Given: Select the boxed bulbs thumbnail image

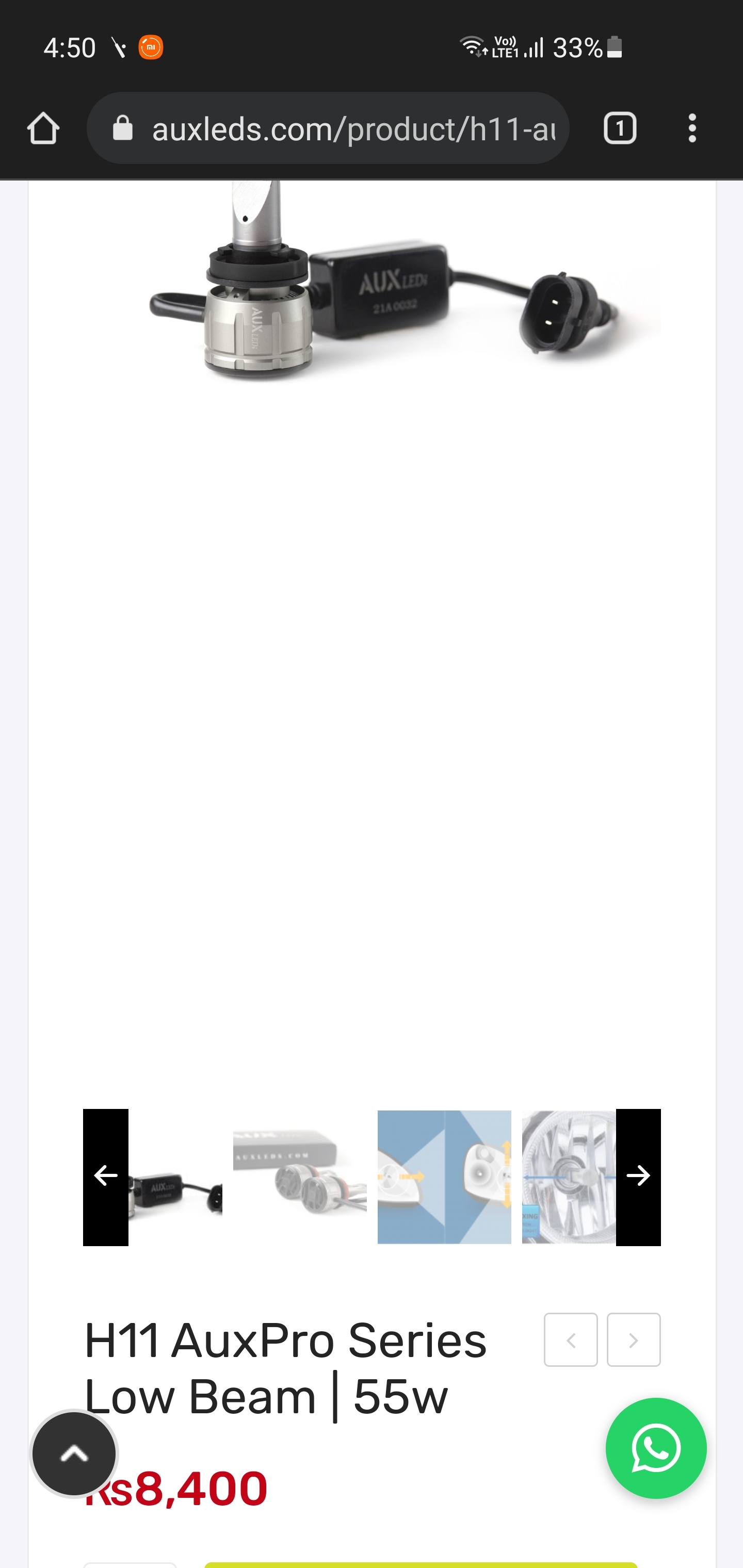Looking at the screenshot, I should (x=300, y=1177).
